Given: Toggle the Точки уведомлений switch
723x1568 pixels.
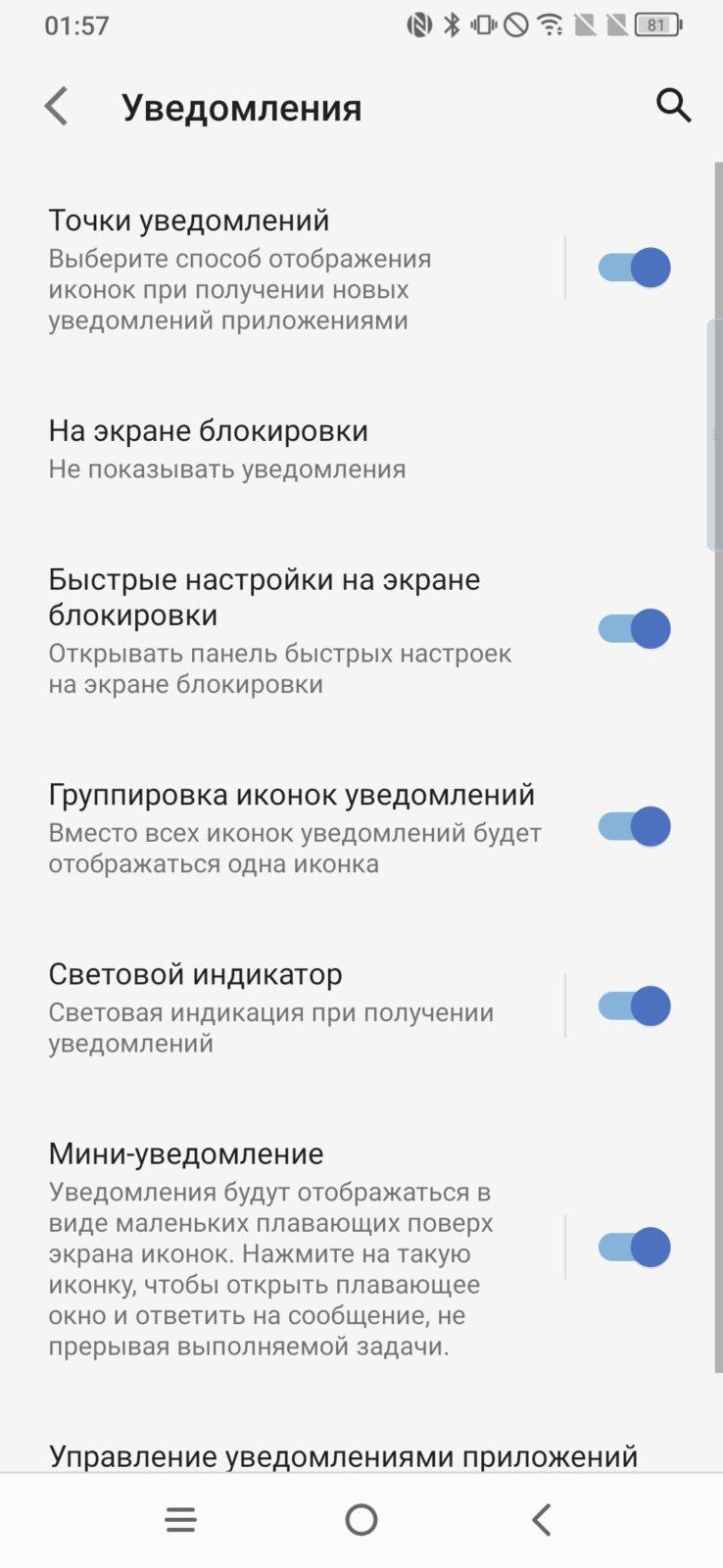Looking at the screenshot, I should pos(634,268).
